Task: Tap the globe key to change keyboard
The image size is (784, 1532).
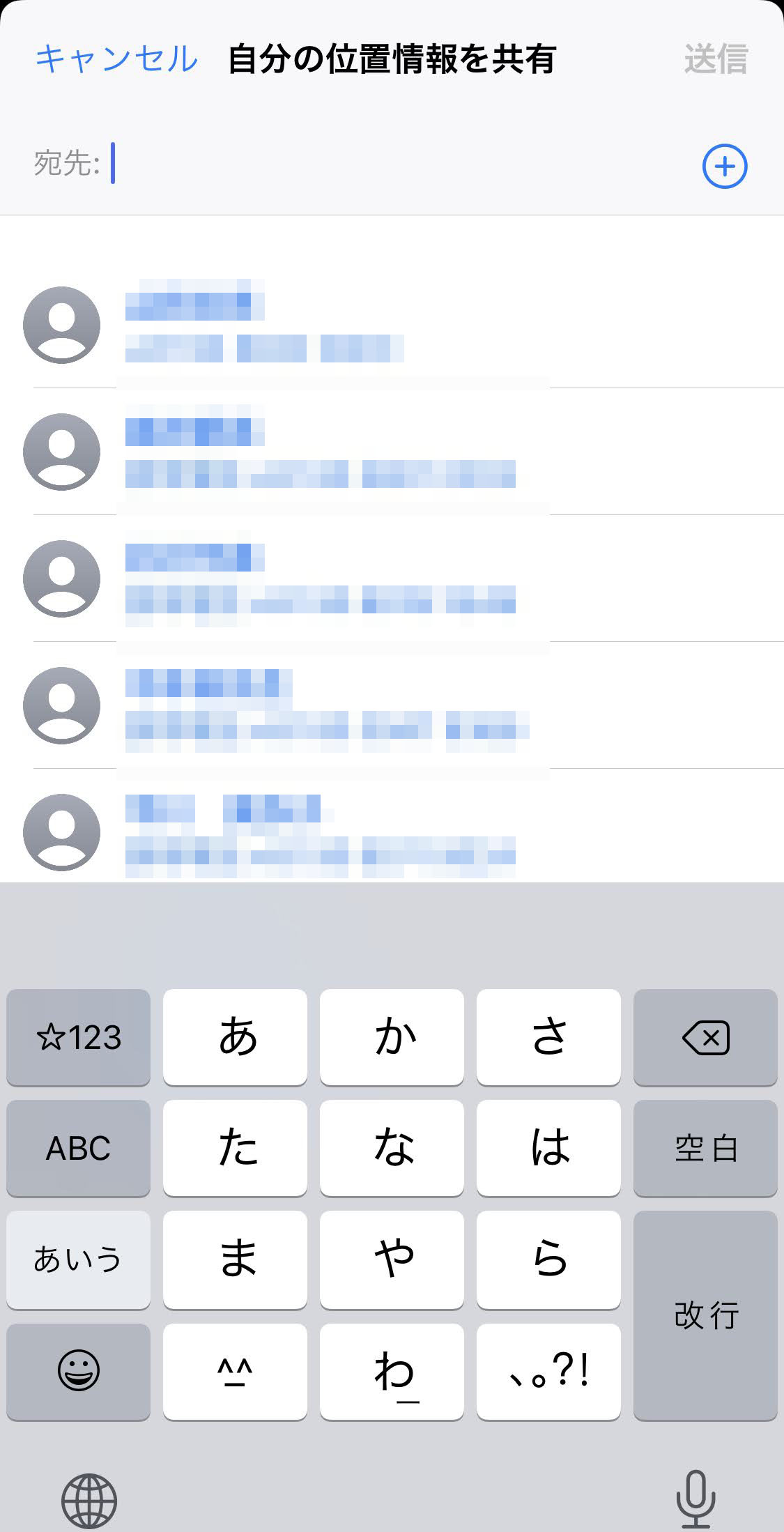Action: [89, 1500]
